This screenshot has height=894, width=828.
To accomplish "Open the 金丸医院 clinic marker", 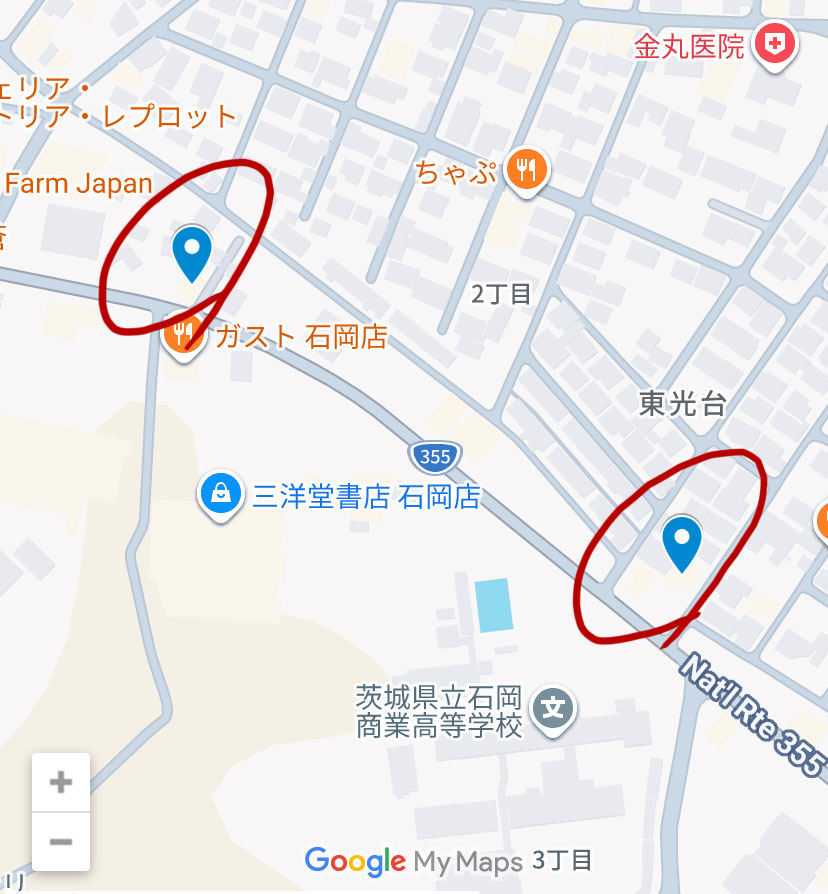I will tap(775, 44).
